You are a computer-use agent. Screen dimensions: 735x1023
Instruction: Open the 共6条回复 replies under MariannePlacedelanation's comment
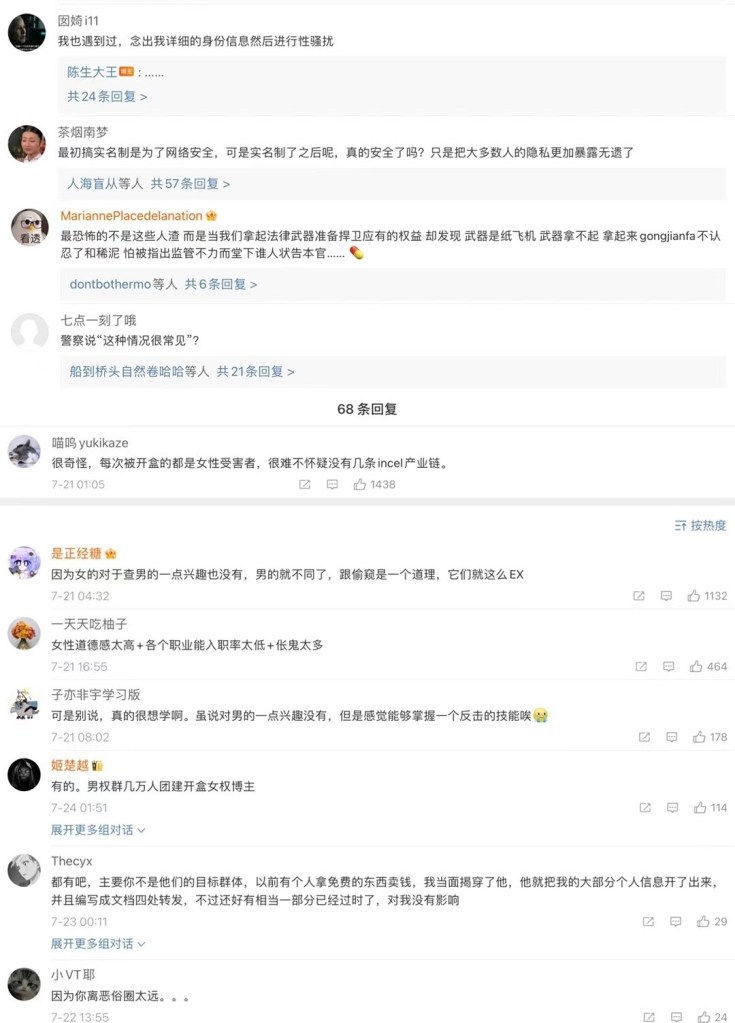point(220,284)
